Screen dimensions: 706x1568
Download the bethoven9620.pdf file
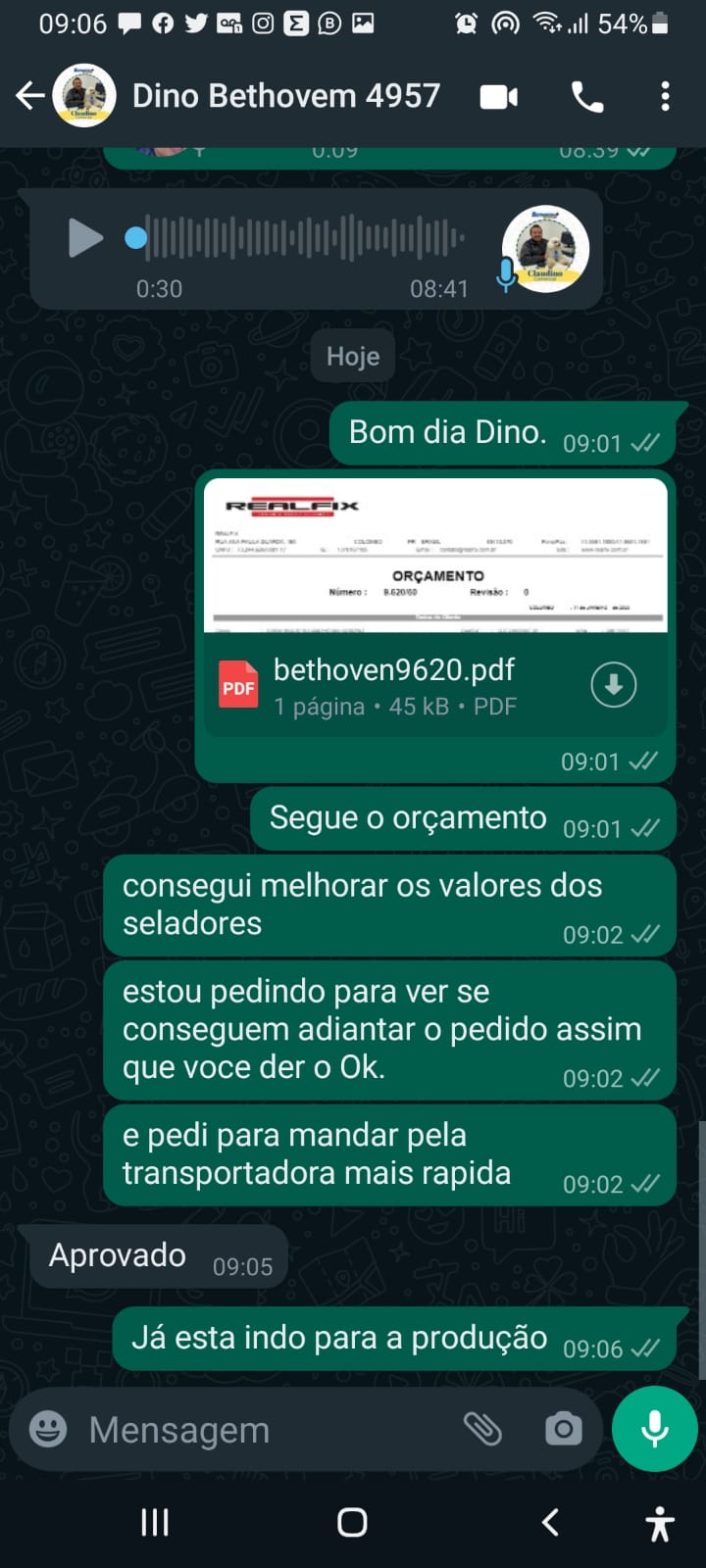point(614,685)
